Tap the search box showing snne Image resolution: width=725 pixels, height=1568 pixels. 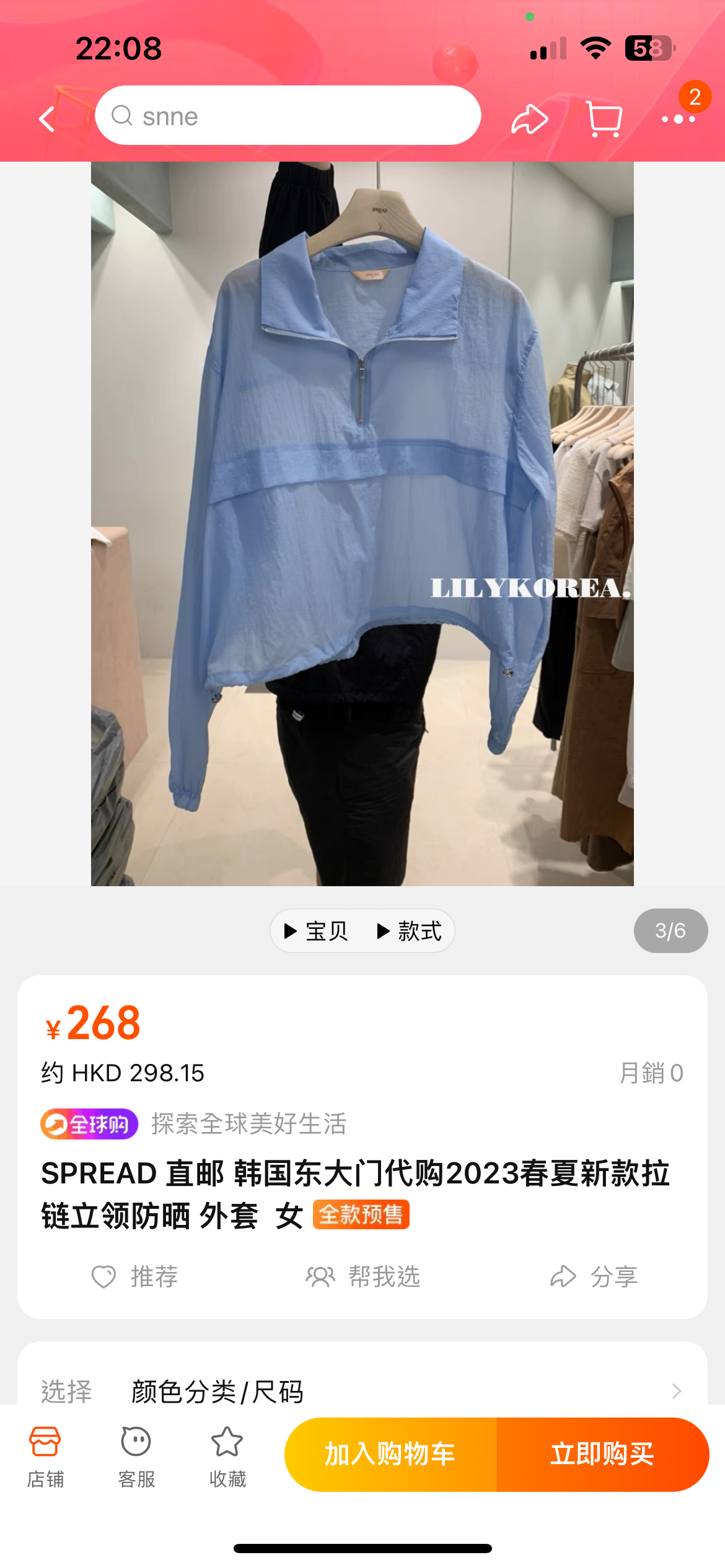coord(288,116)
